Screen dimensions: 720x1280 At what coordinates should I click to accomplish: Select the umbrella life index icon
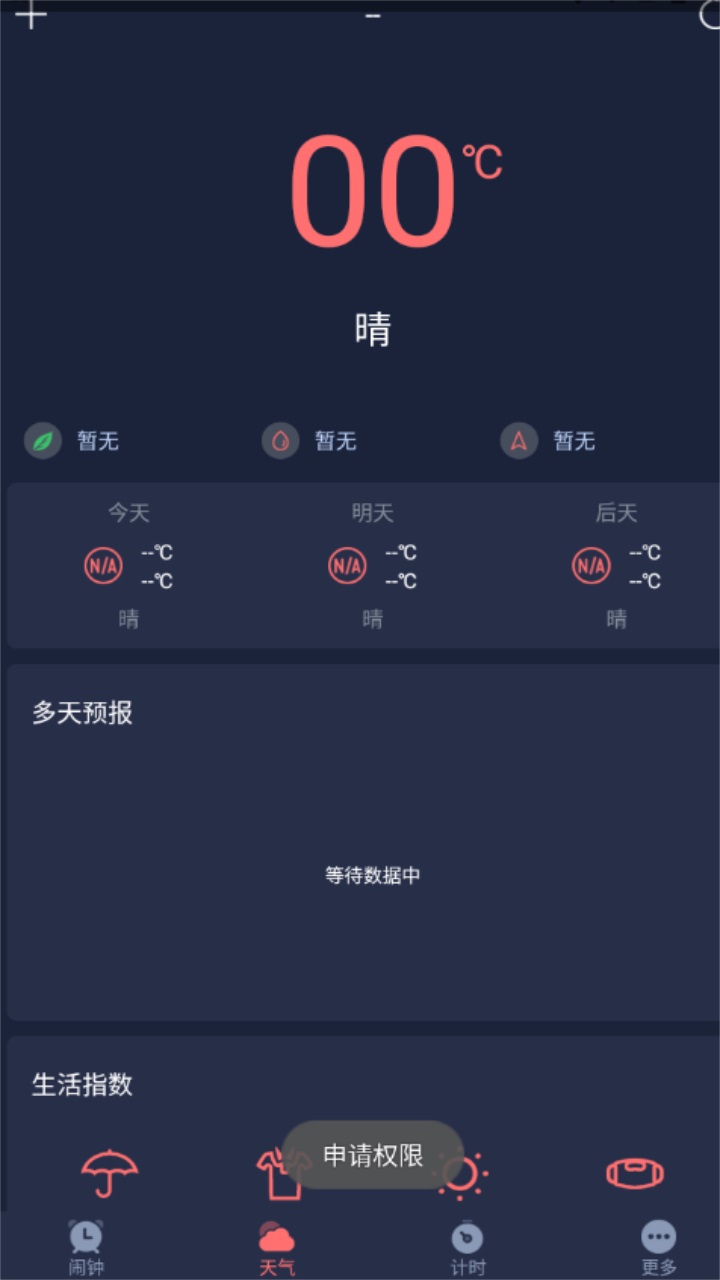pyautogui.click(x=110, y=1175)
